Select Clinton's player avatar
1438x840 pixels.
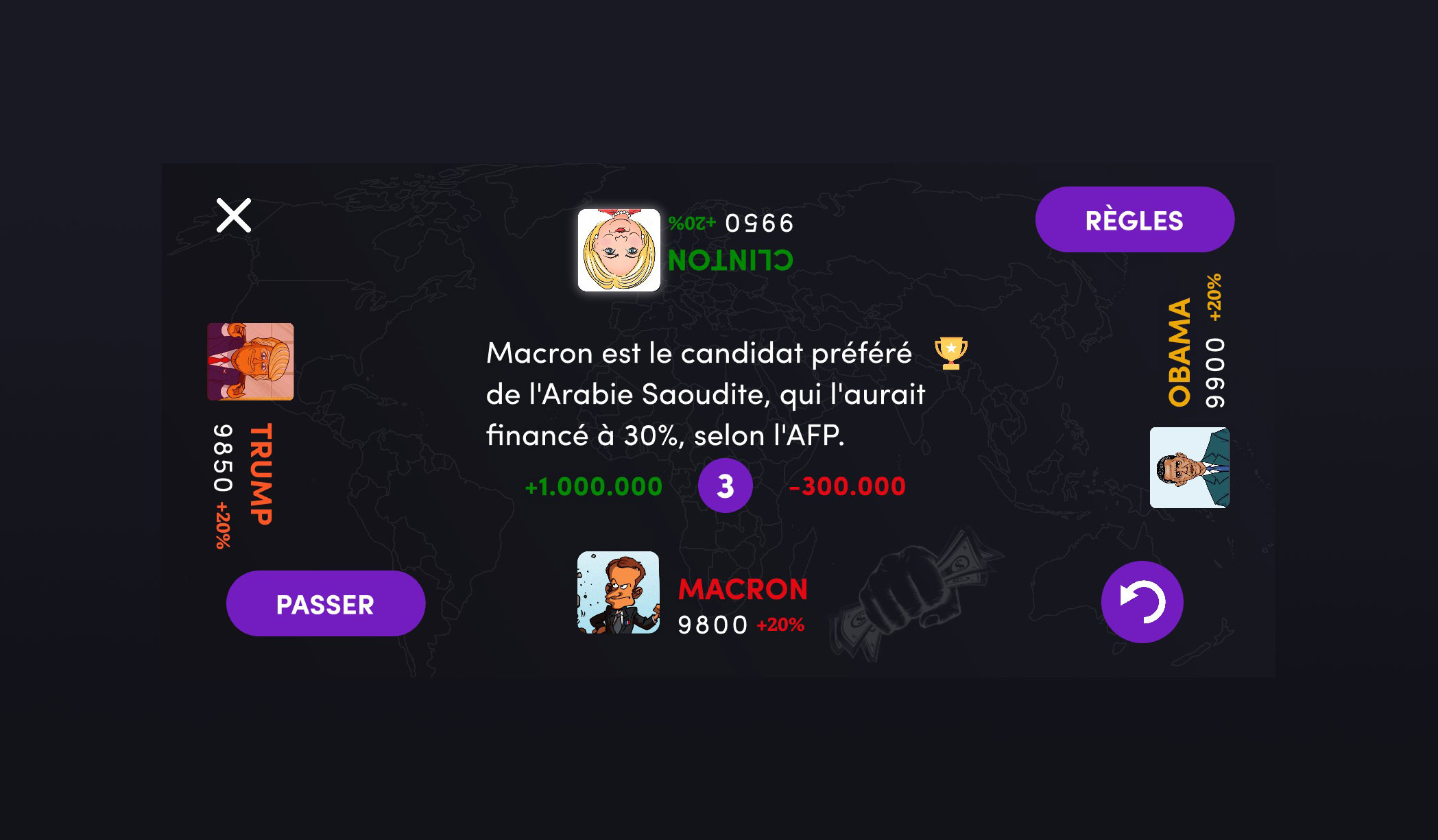click(x=619, y=250)
